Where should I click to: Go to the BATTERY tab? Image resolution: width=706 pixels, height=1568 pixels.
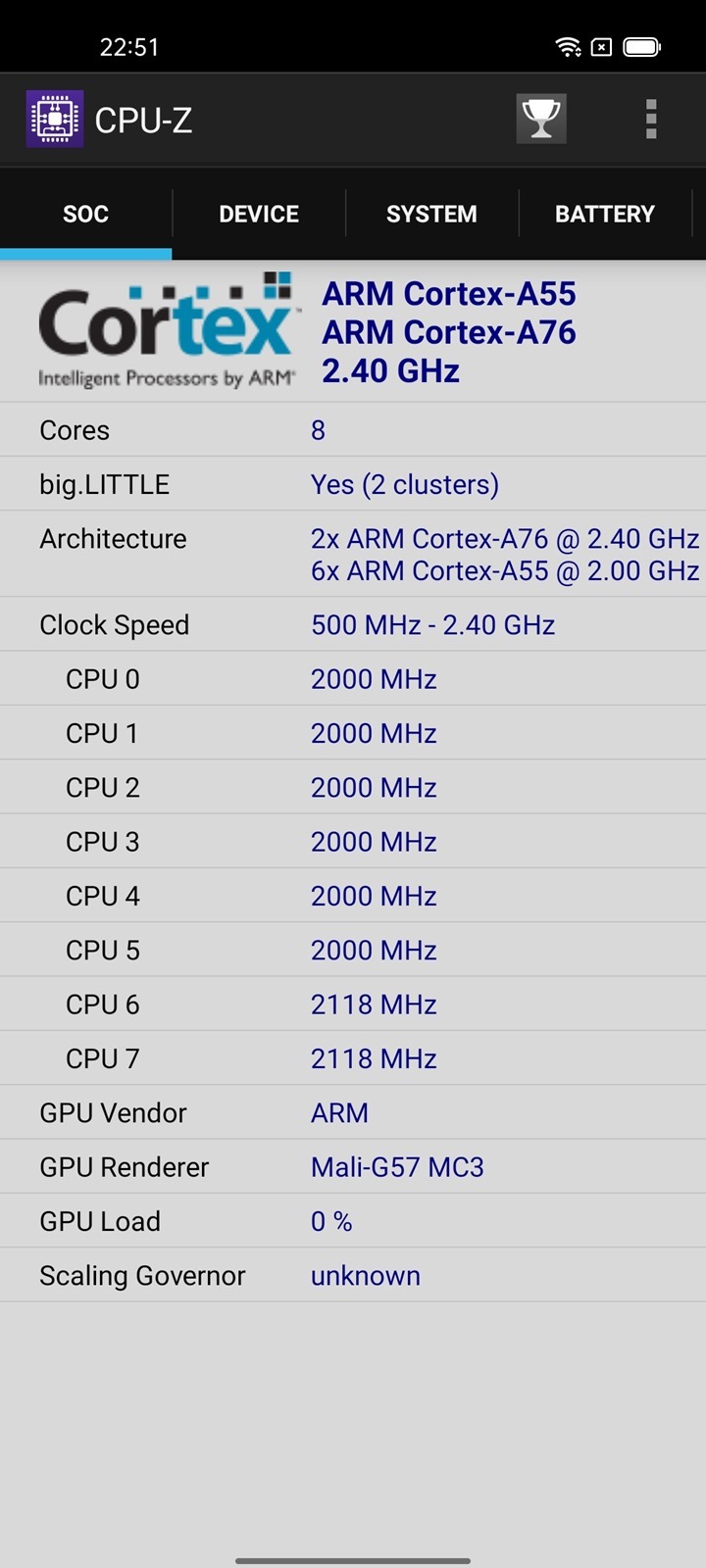tap(604, 214)
